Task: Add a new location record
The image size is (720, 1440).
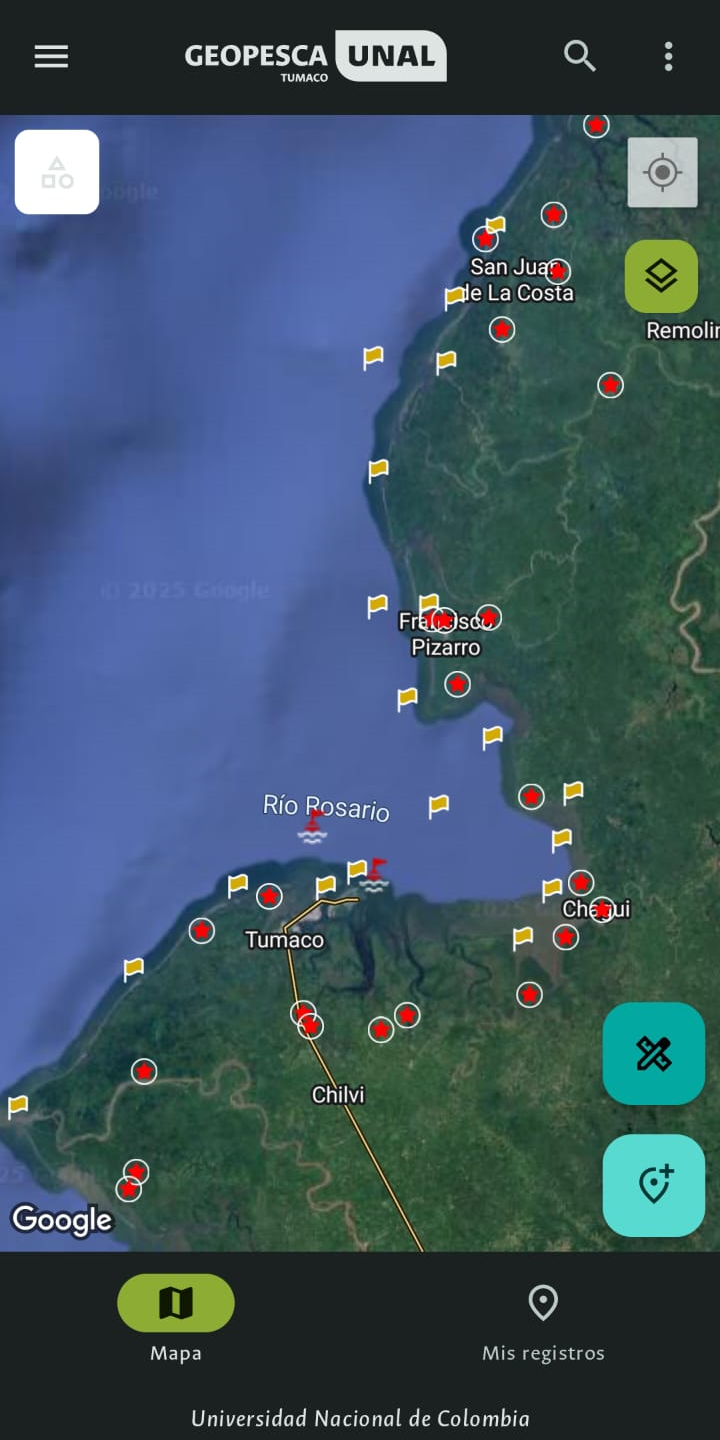Action: pyautogui.click(x=654, y=1185)
